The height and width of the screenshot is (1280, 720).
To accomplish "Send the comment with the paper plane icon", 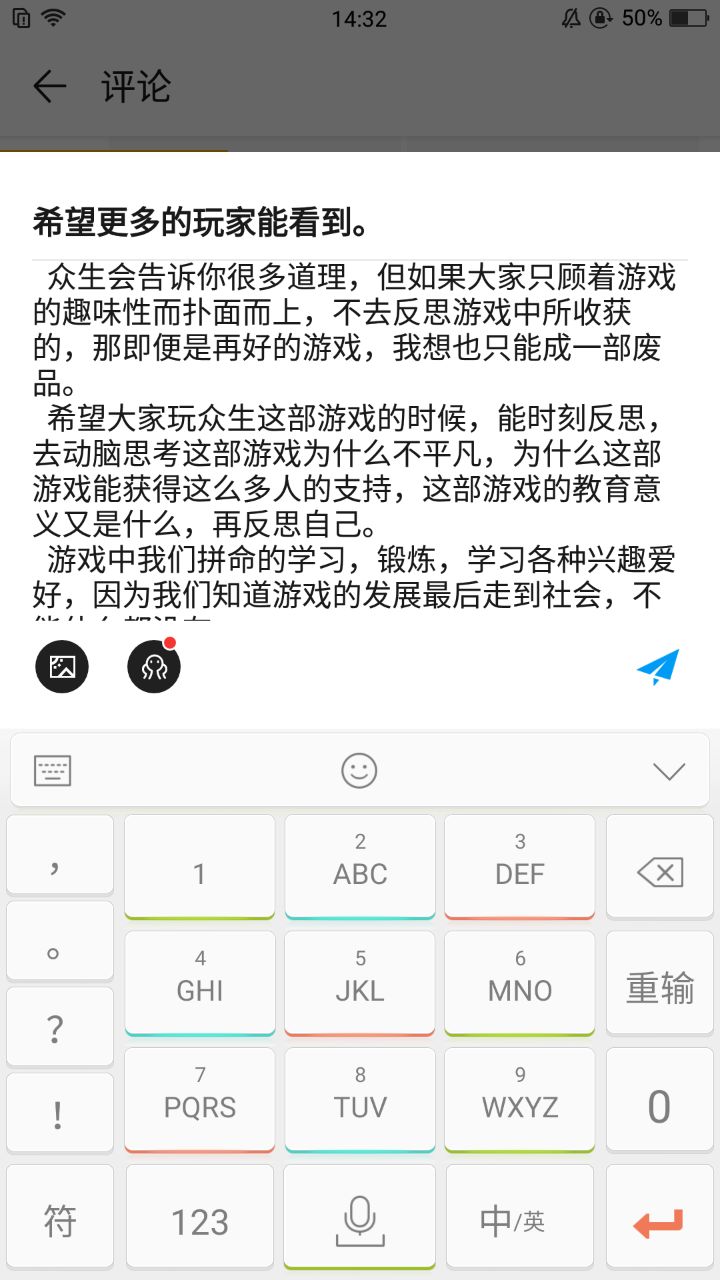I will 658,667.
